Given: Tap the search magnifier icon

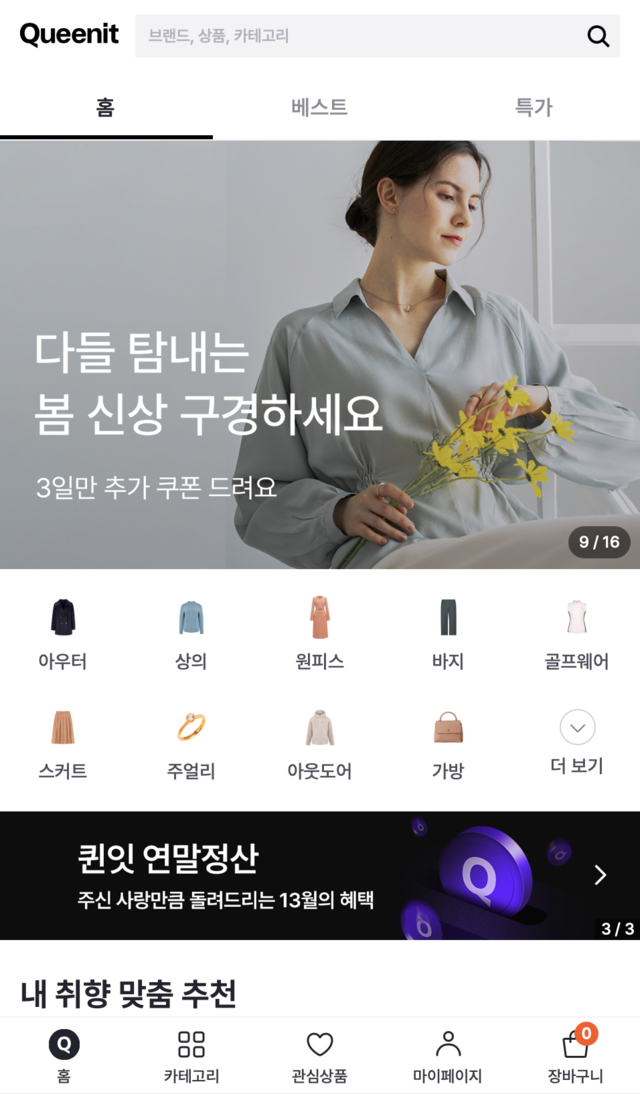Looking at the screenshot, I should [x=598, y=37].
